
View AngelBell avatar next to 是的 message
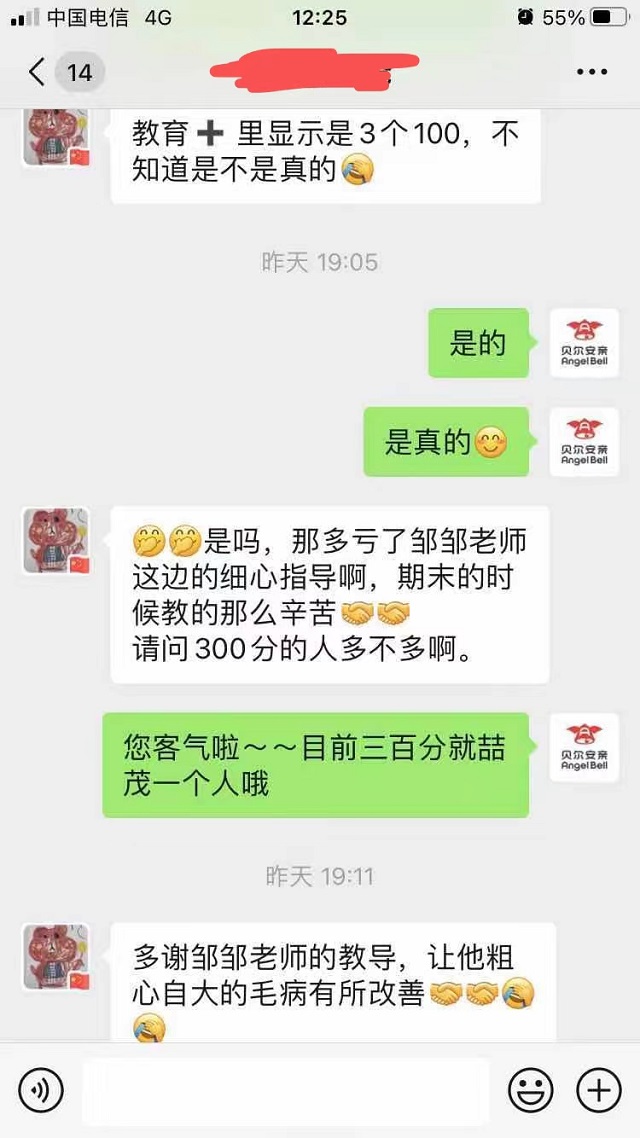coord(584,343)
